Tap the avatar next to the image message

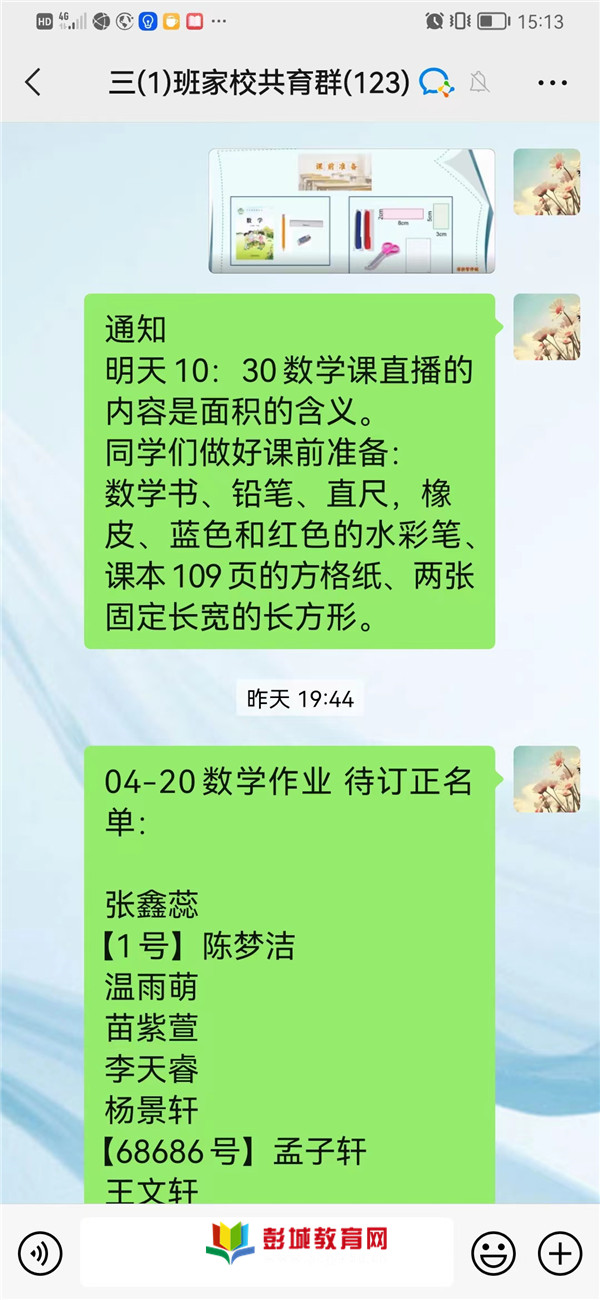[x=546, y=182]
